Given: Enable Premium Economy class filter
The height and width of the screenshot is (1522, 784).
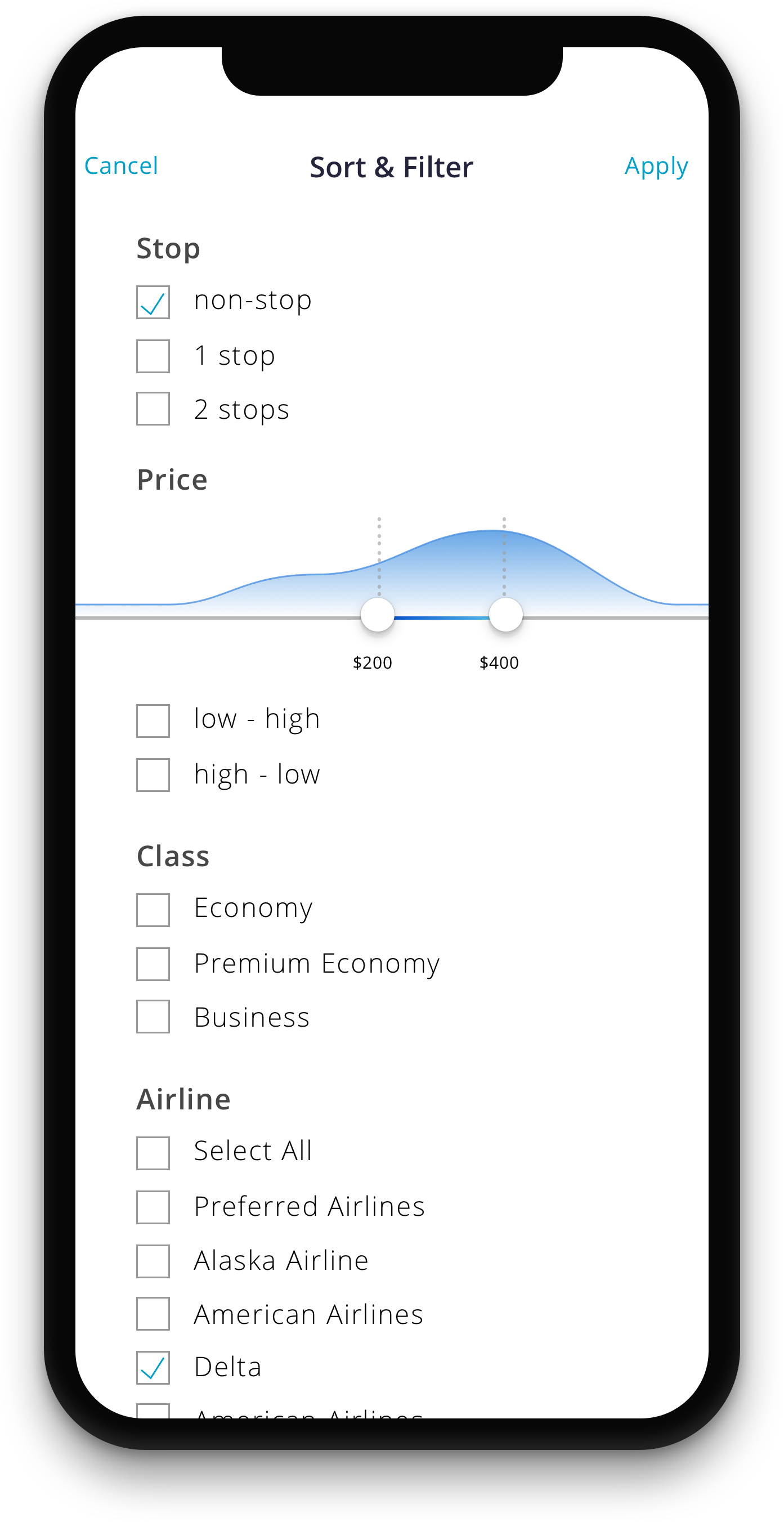Looking at the screenshot, I should point(153,964).
